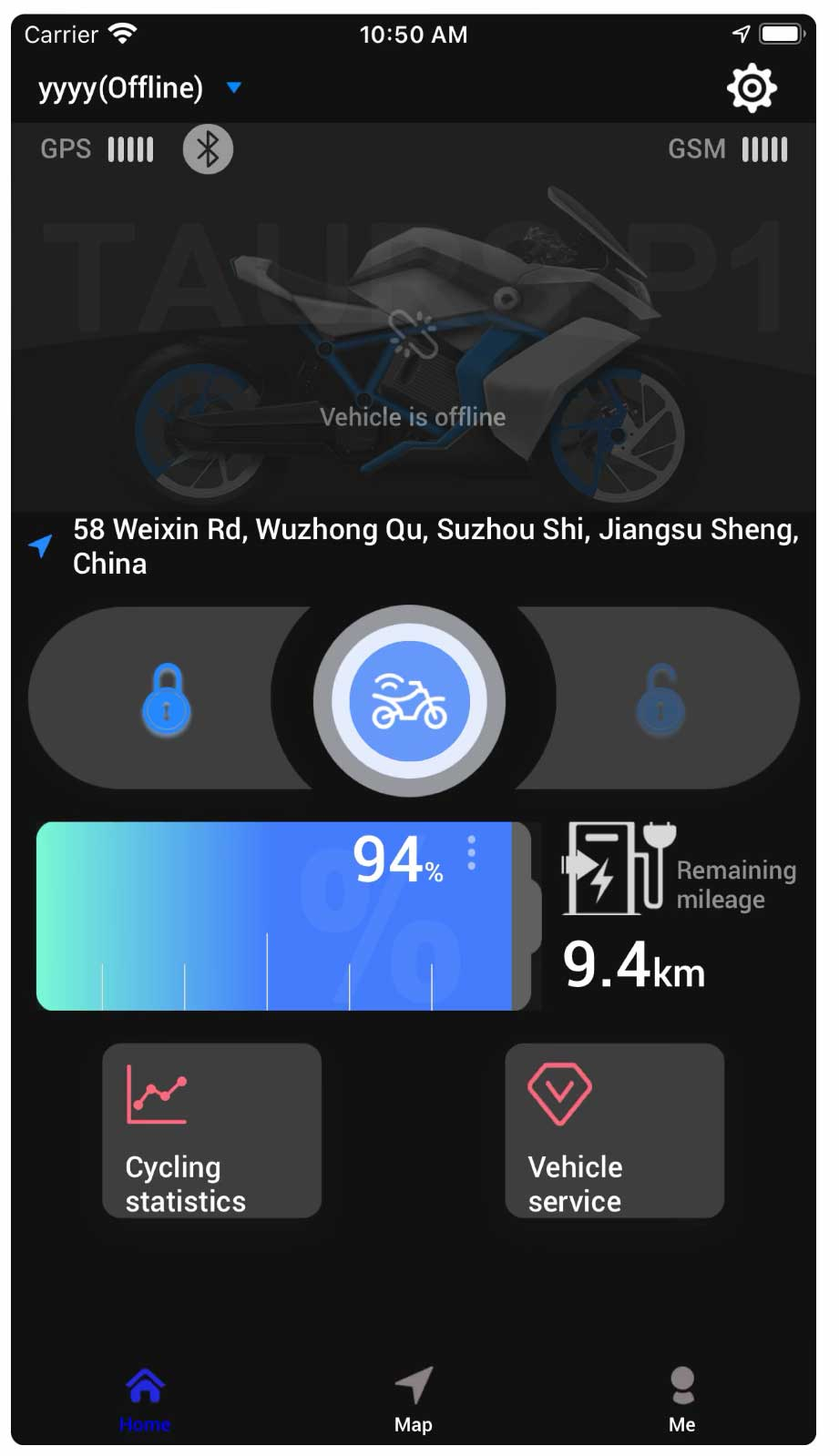Switch to the Map tab

pyautogui.click(x=414, y=1399)
